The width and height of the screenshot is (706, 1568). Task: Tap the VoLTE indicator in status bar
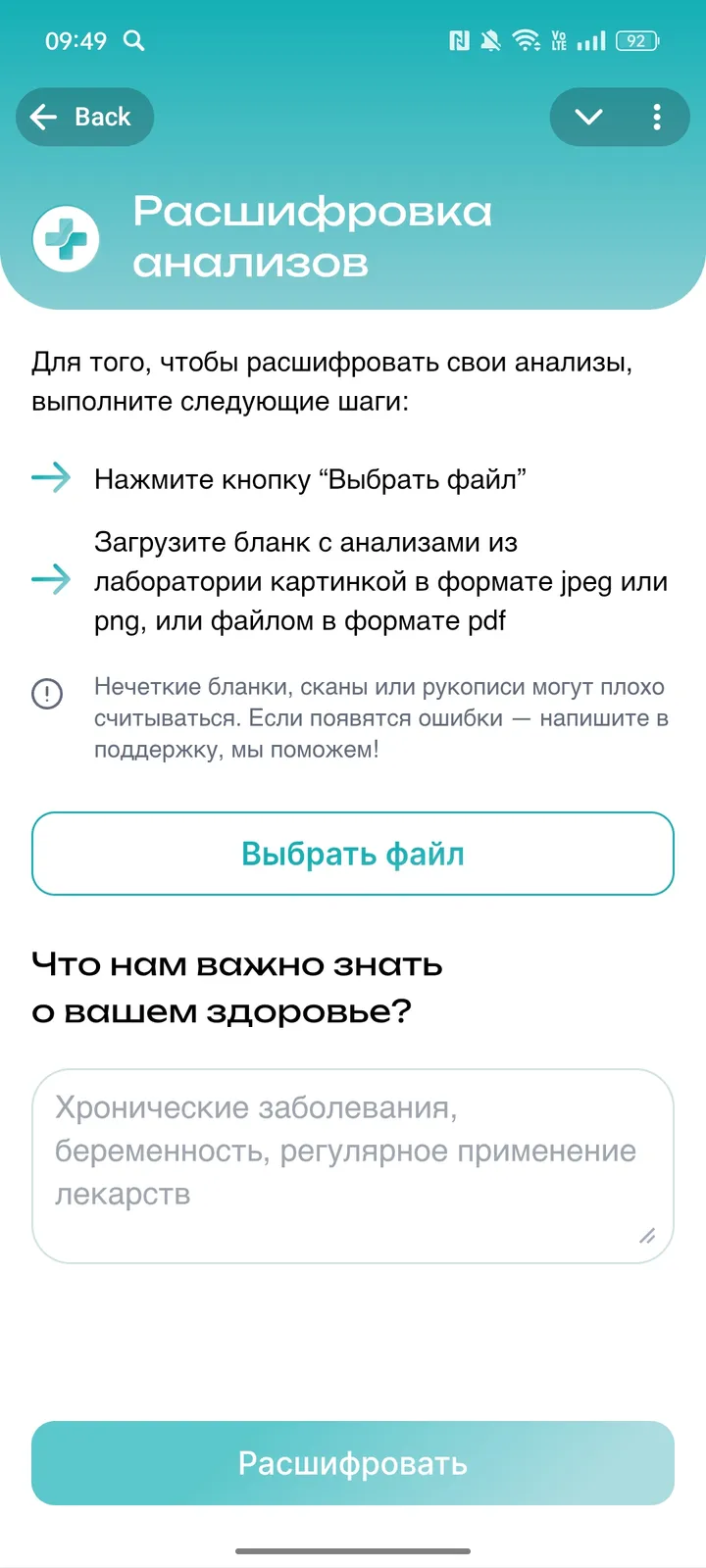pos(557,40)
